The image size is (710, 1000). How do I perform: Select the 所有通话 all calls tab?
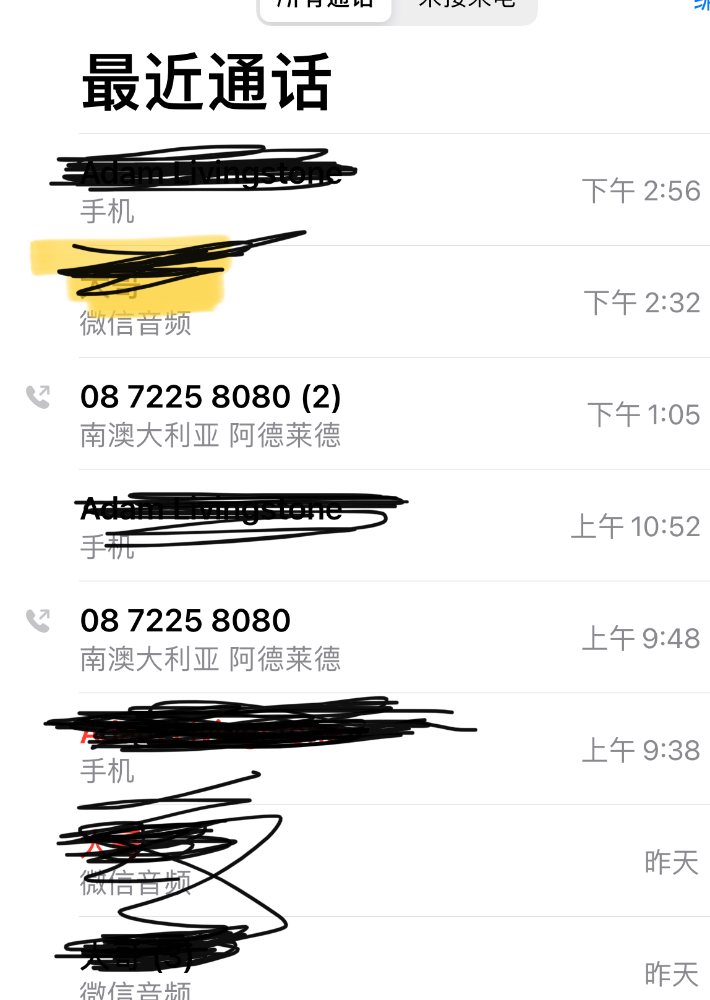coord(325,4)
